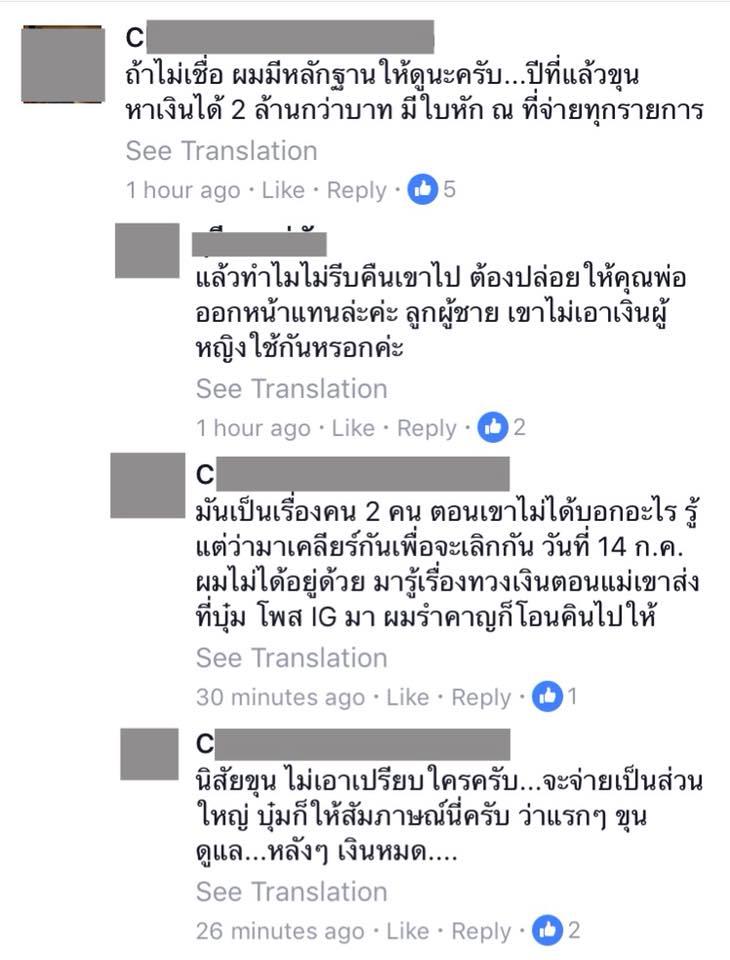Reply to the comment ending with หญิงใช้กันหรอกค่ะ
Screen dimensions: 730x960
(x=426, y=428)
